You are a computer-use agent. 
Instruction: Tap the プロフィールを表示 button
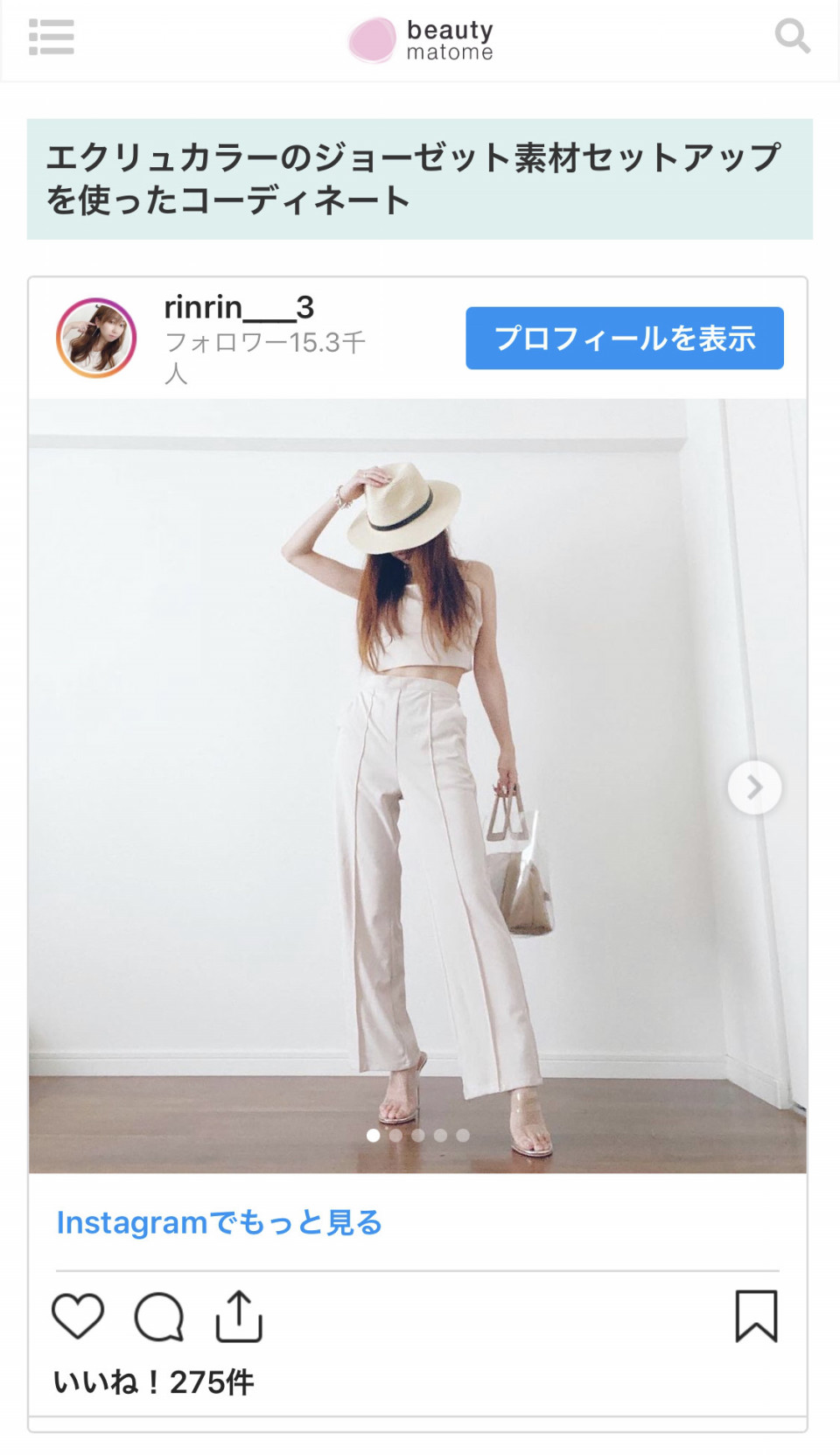[624, 339]
